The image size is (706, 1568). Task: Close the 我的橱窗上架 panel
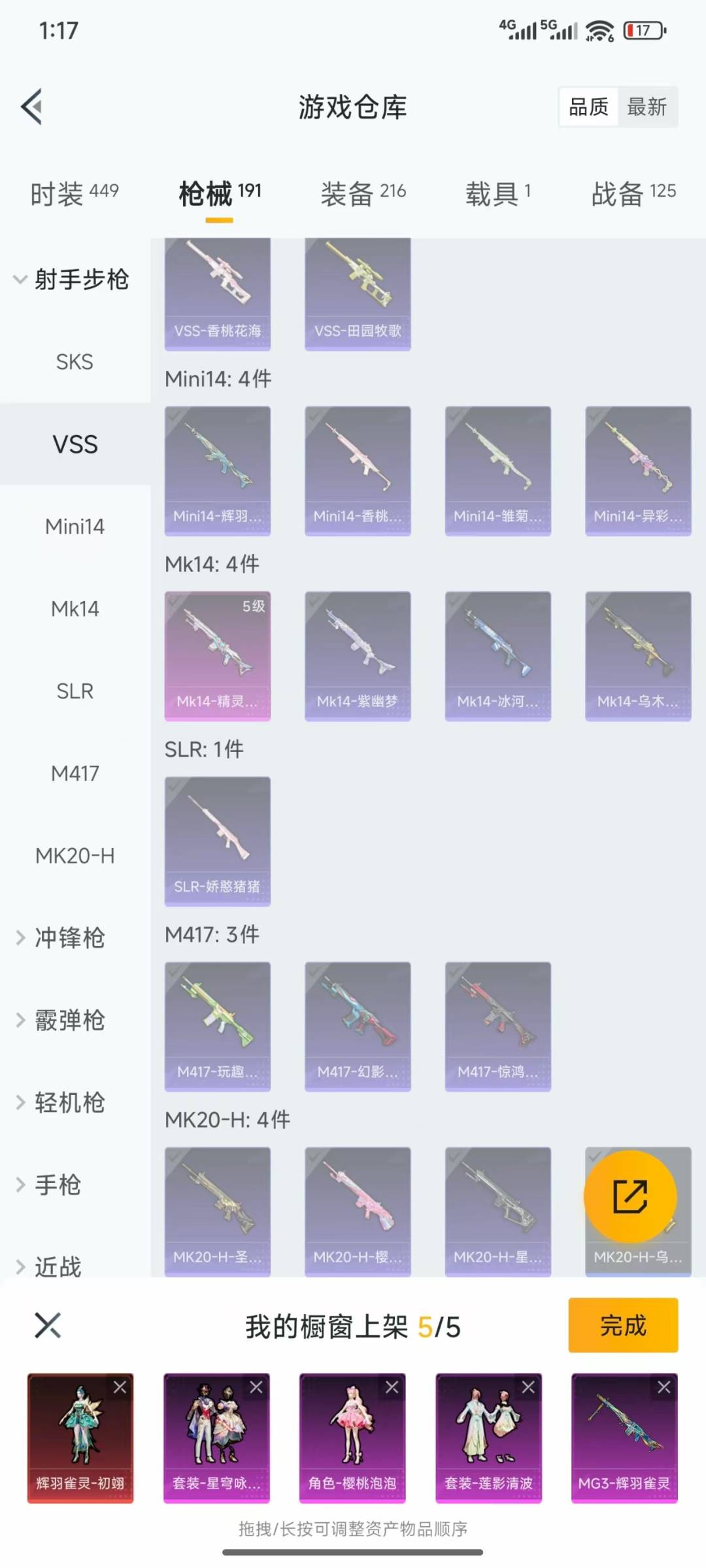click(47, 1326)
